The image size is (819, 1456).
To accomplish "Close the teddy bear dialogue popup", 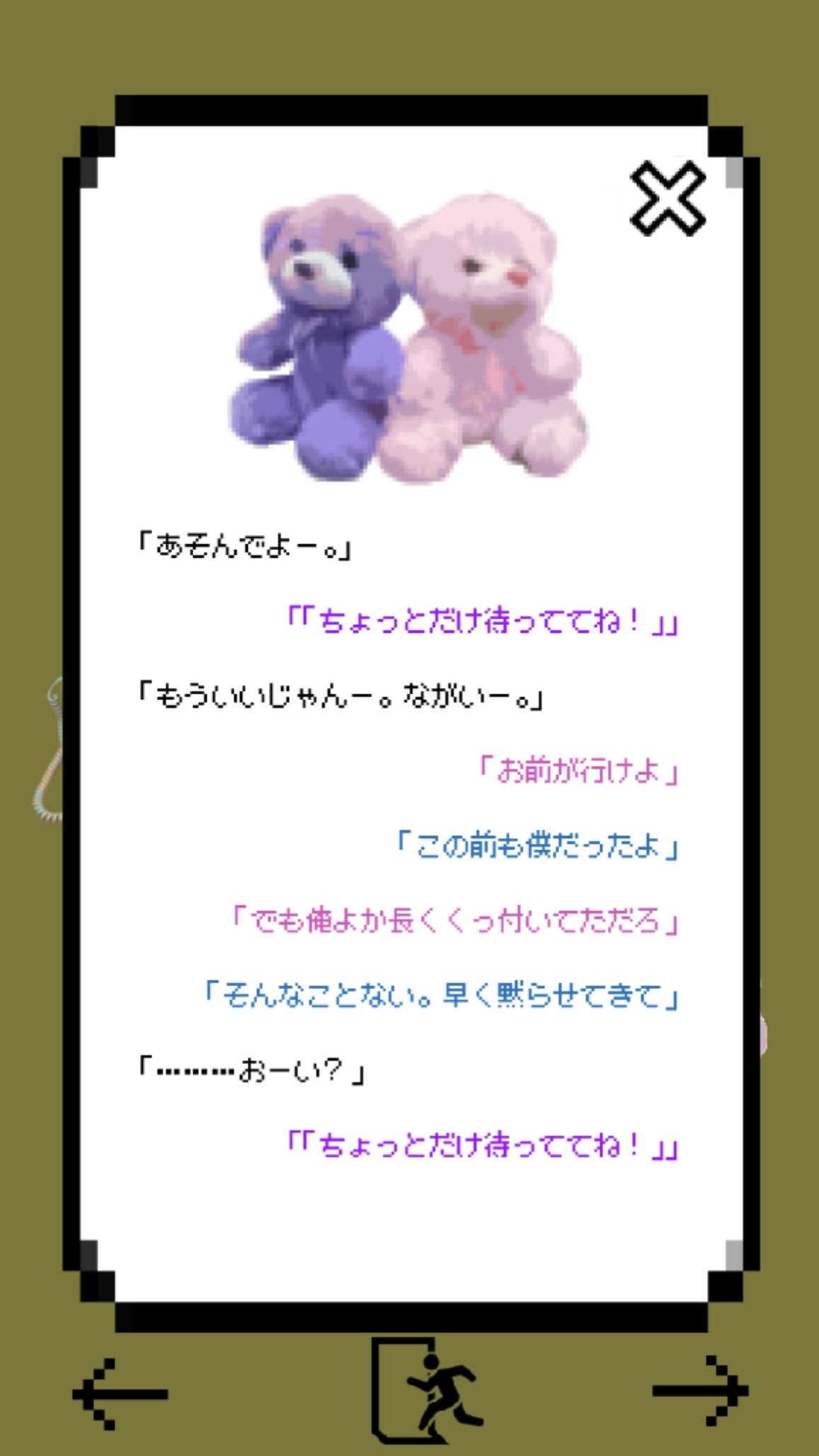I will (667, 199).
